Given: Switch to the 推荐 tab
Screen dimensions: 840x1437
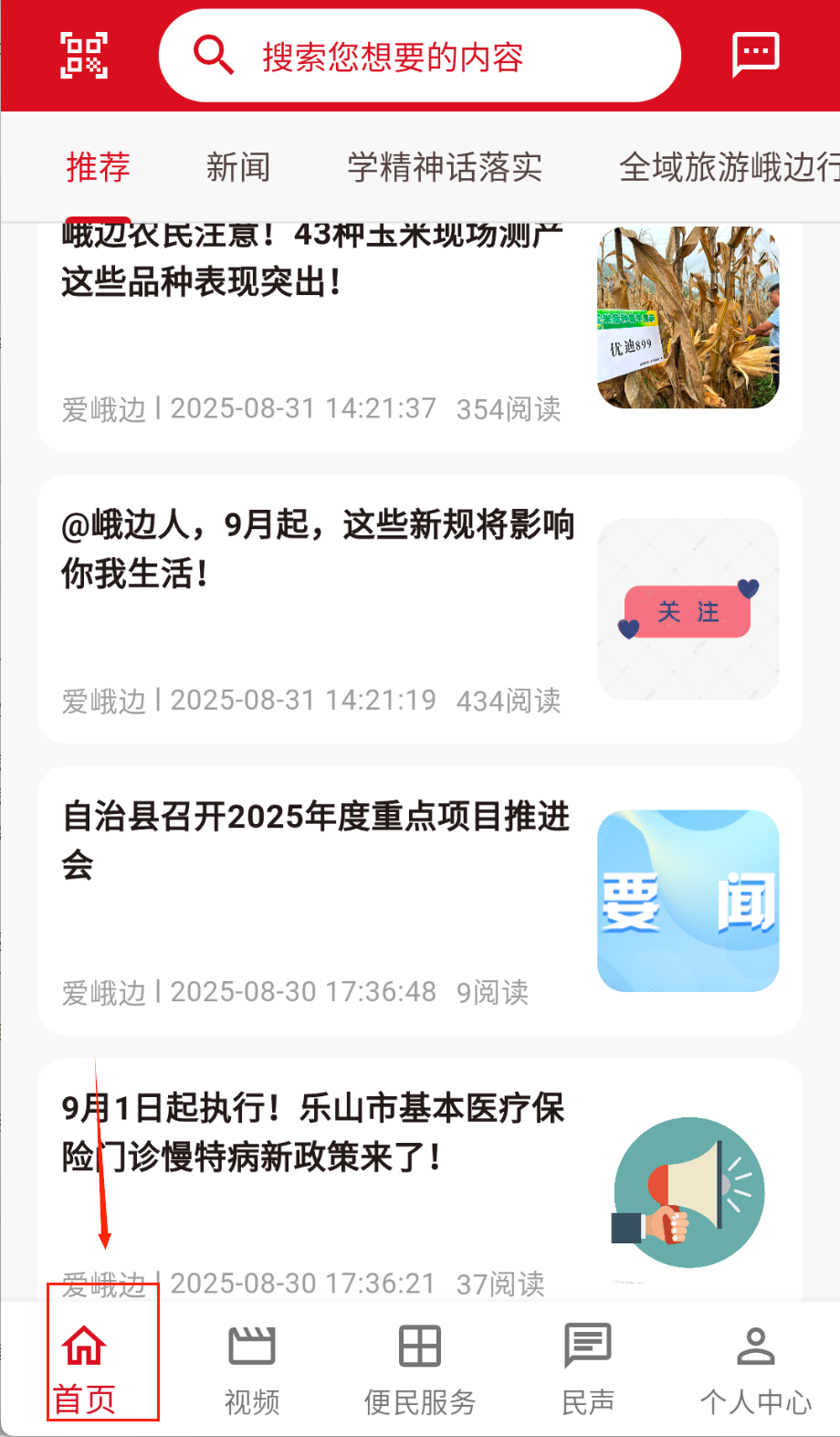Looking at the screenshot, I should pos(98,167).
